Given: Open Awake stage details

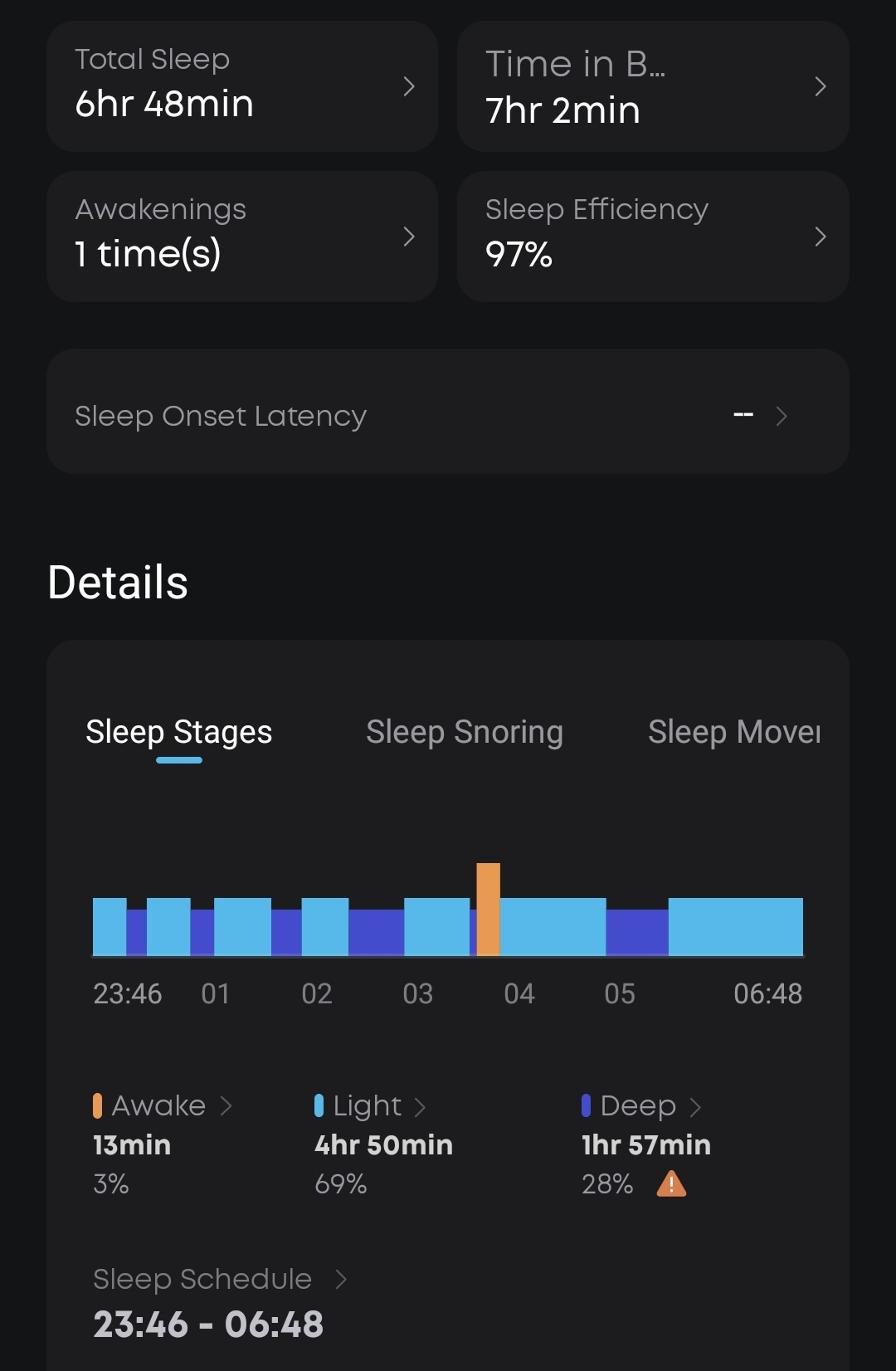Looking at the screenshot, I should pos(163,1105).
